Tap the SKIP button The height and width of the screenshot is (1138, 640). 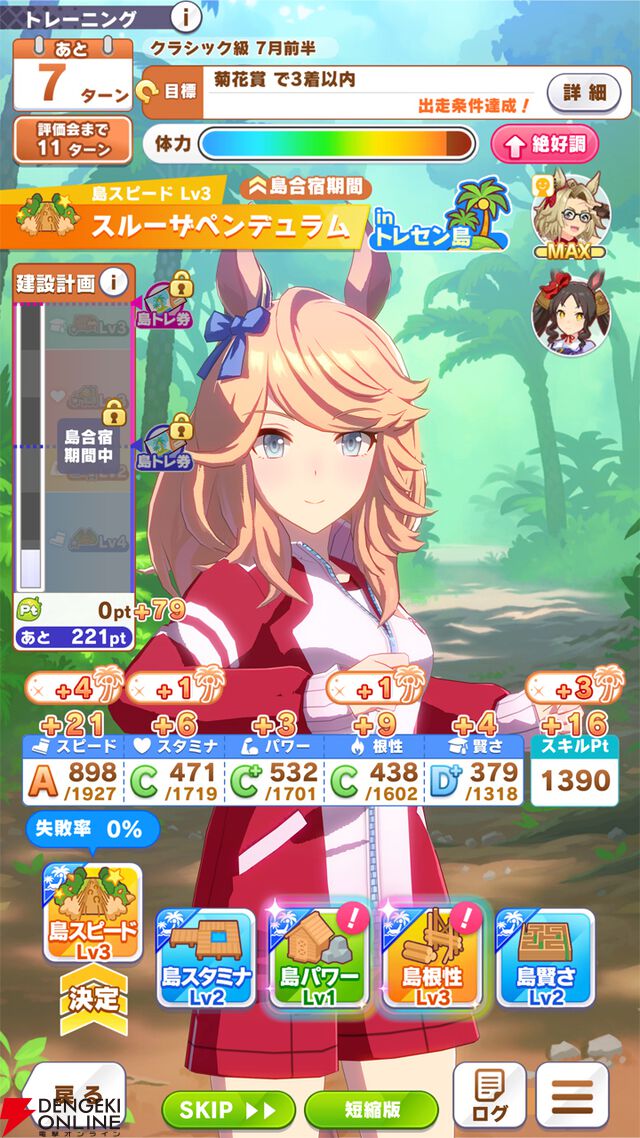(228, 1109)
